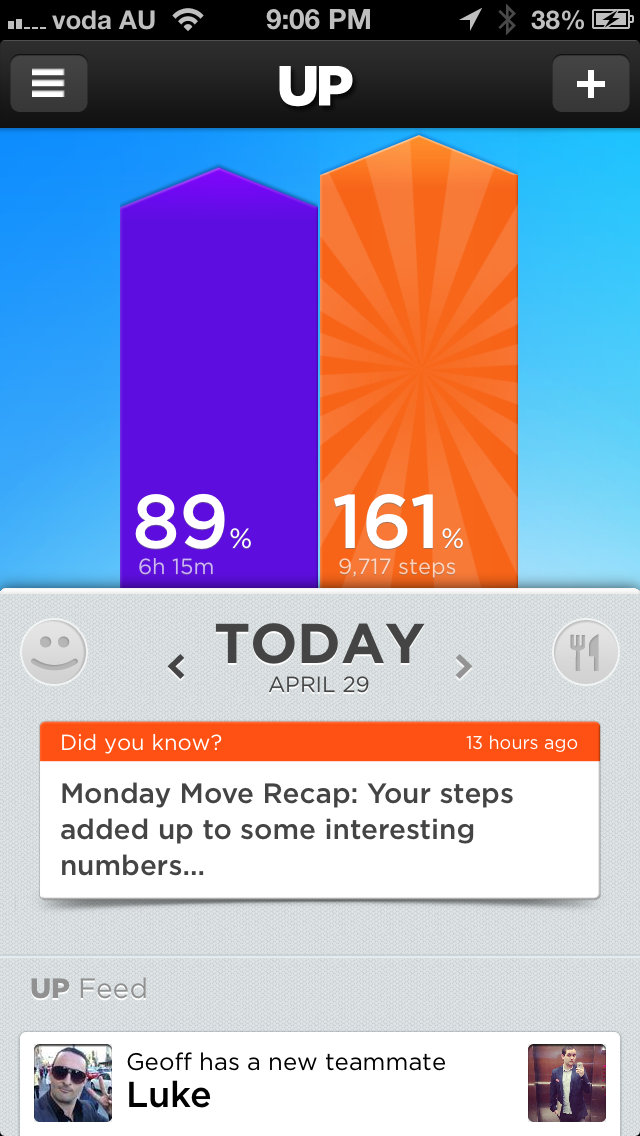640x1136 pixels.
Task: Tap the plus button to add entry
Action: [x=590, y=84]
